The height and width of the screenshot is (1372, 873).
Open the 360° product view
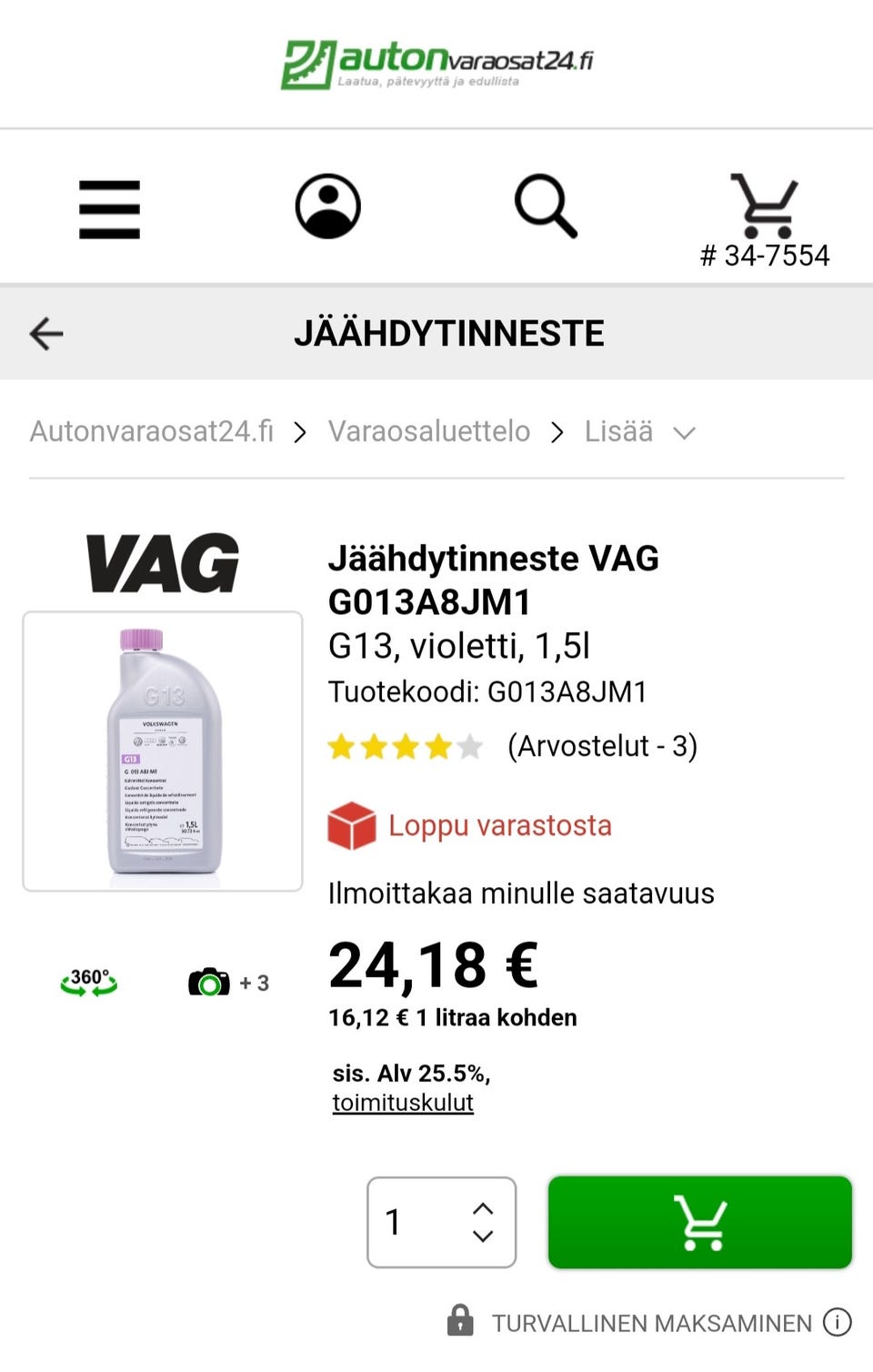click(87, 980)
